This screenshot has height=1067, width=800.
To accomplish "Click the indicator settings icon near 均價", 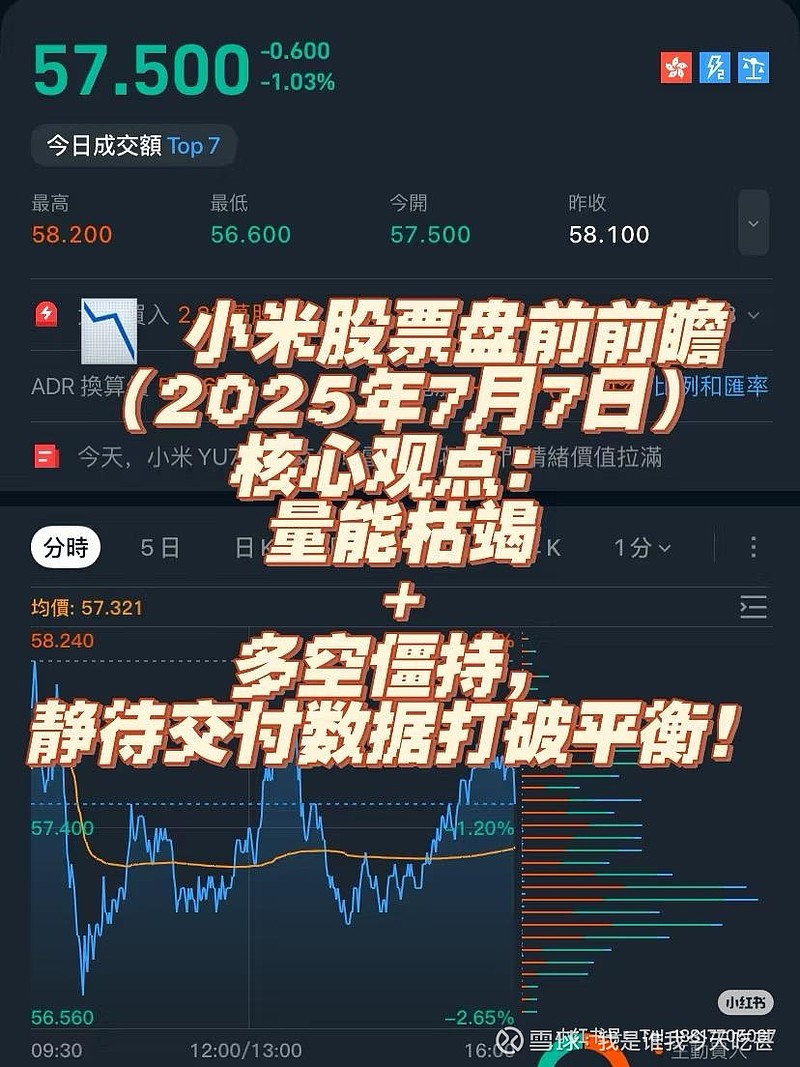I will click(x=755, y=605).
